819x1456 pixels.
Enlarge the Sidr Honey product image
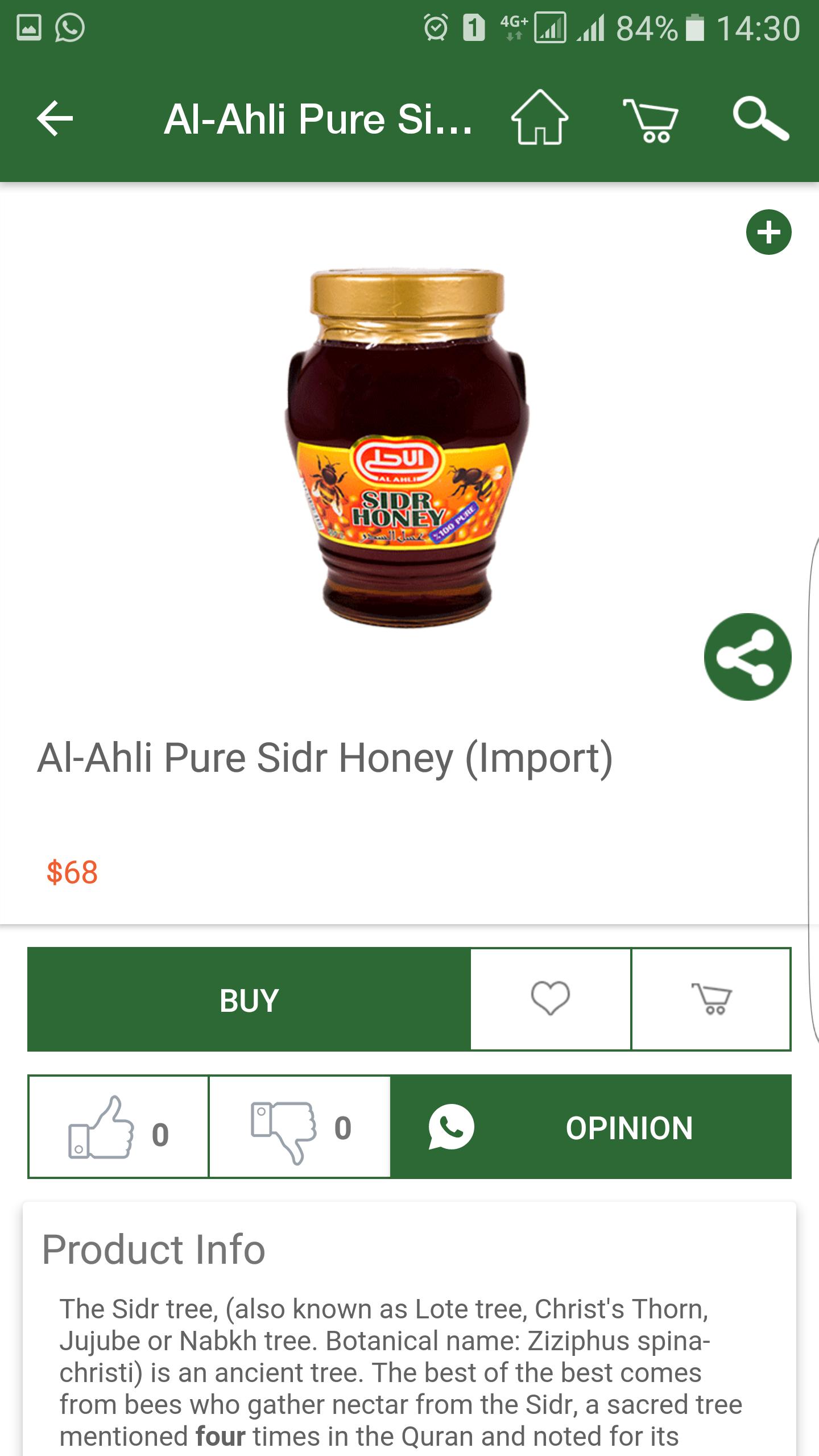(406, 449)
